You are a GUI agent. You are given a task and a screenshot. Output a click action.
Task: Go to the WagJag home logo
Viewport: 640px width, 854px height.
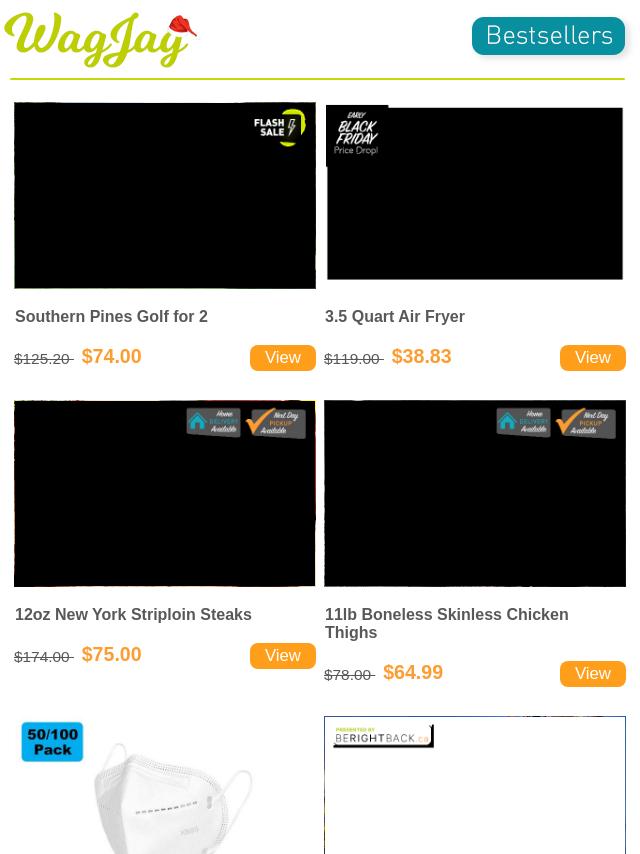(x=100, y=40)
